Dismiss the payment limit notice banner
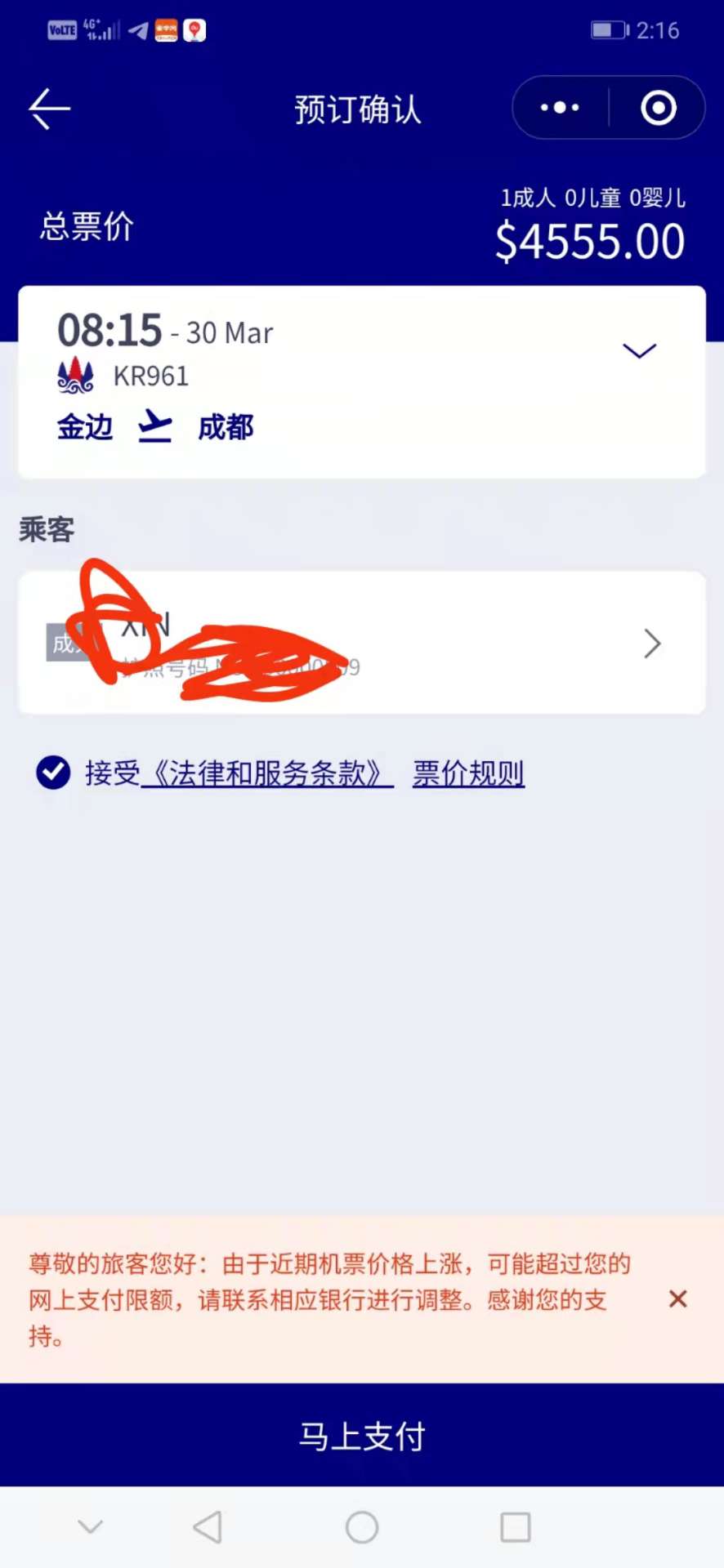 [x=677, y=1298]
